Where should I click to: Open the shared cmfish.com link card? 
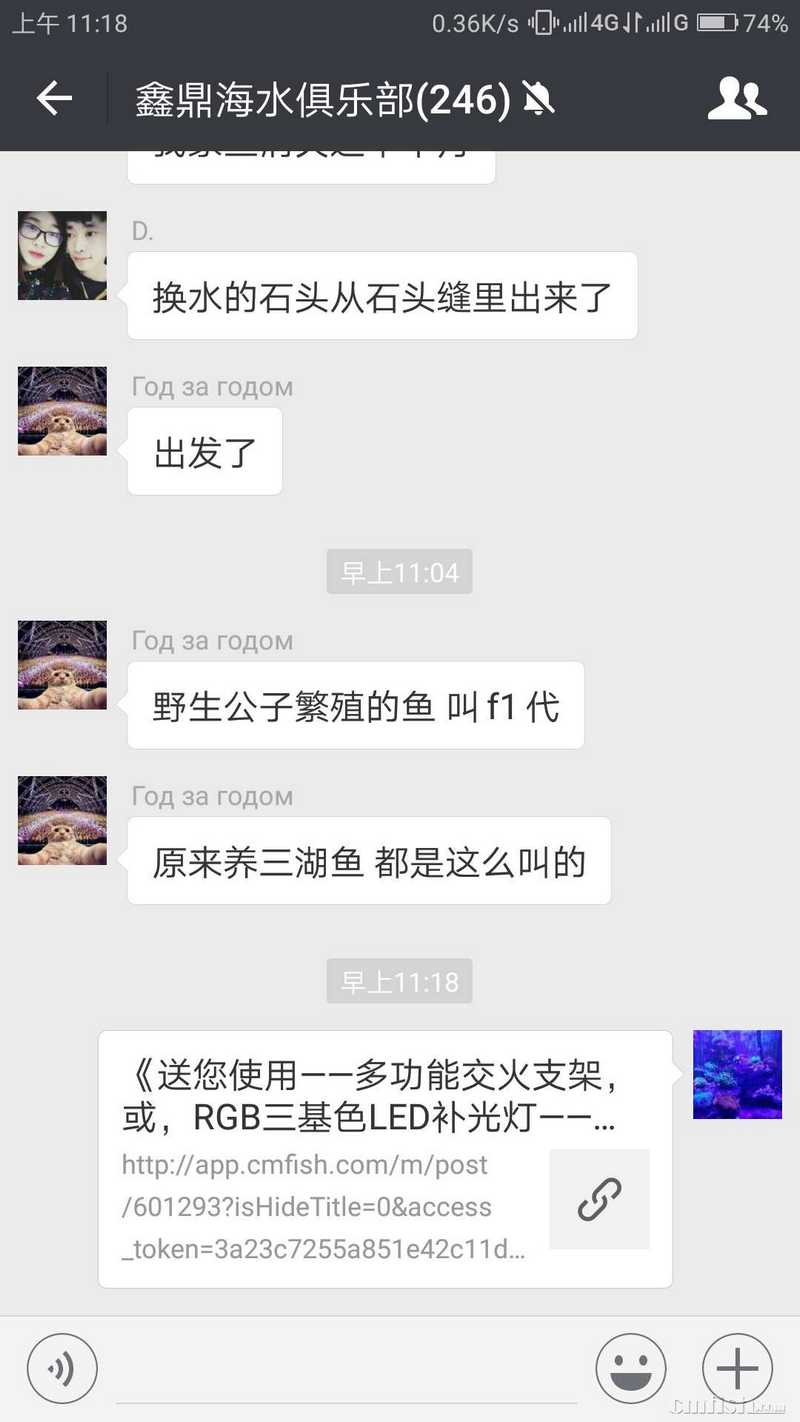(x=385, y=1159)
